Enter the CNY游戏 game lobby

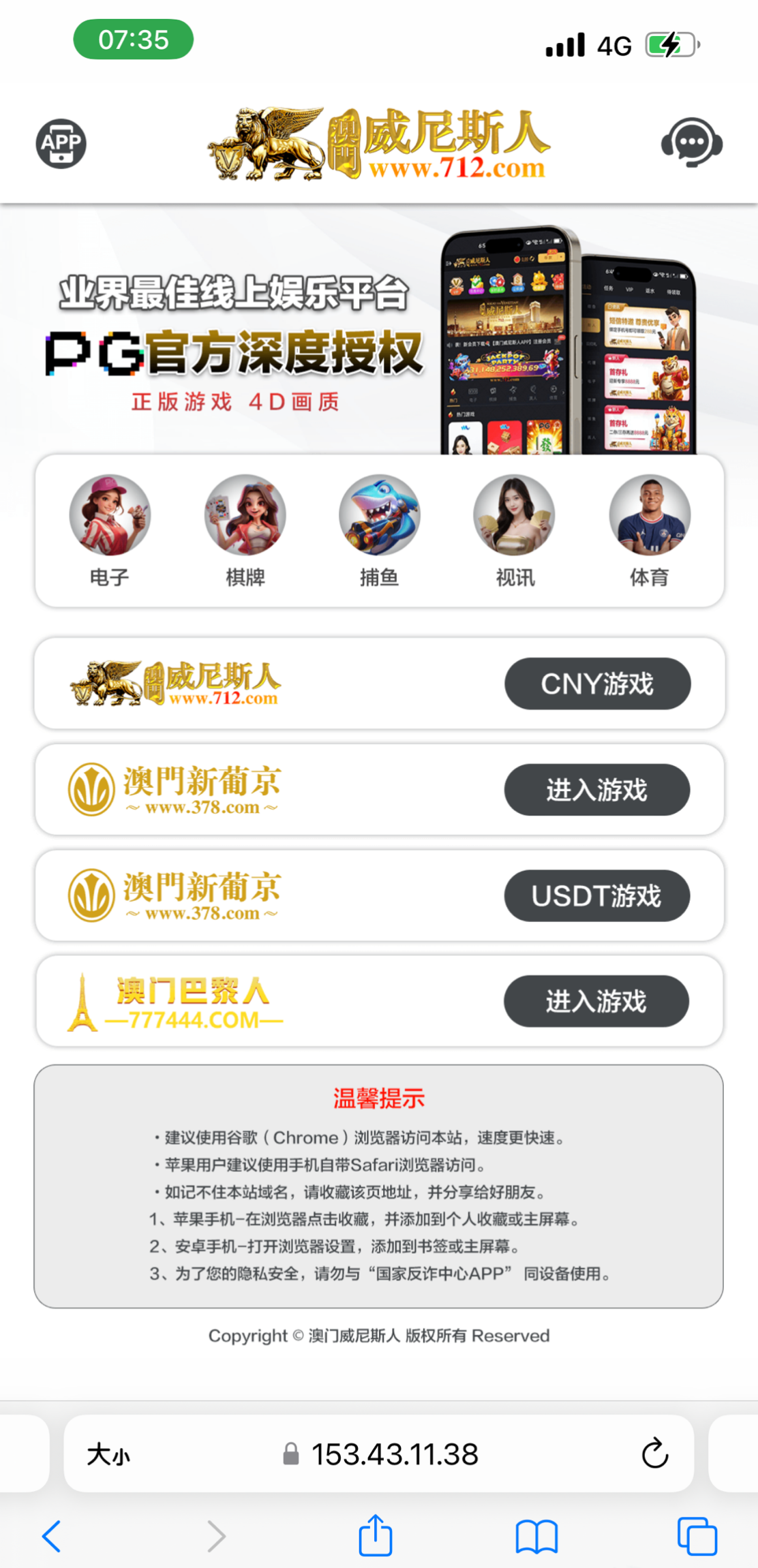tap(596, 683)
